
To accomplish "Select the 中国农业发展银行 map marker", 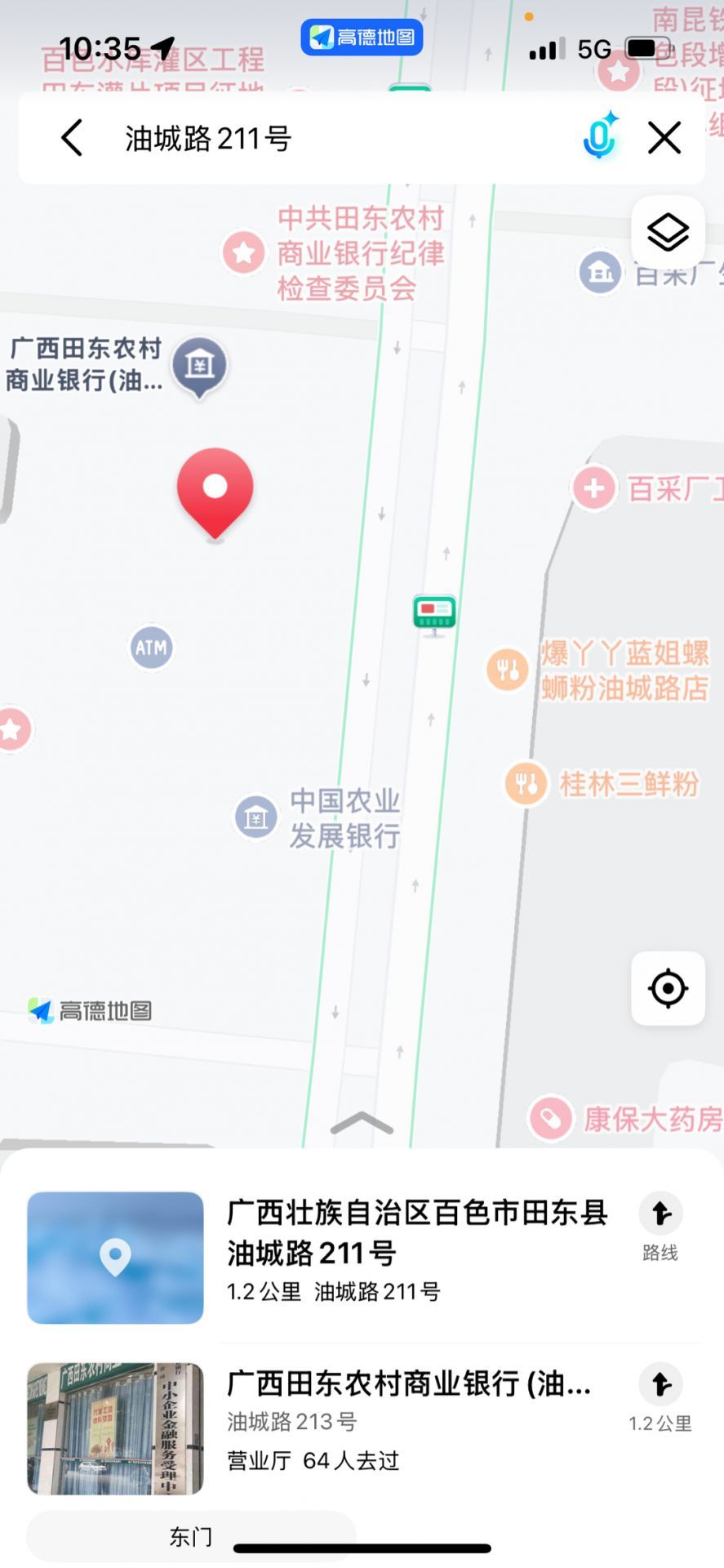I will 256,817.
